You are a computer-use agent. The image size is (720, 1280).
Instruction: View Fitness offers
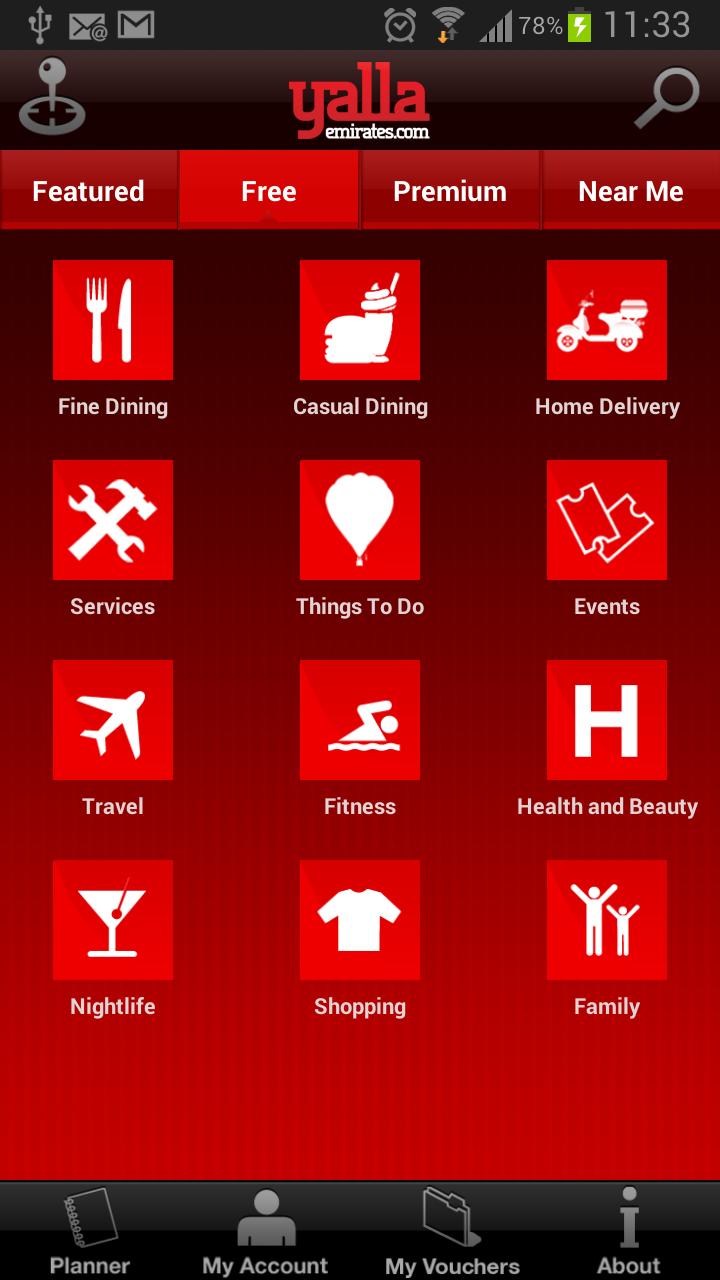(360, 720)
